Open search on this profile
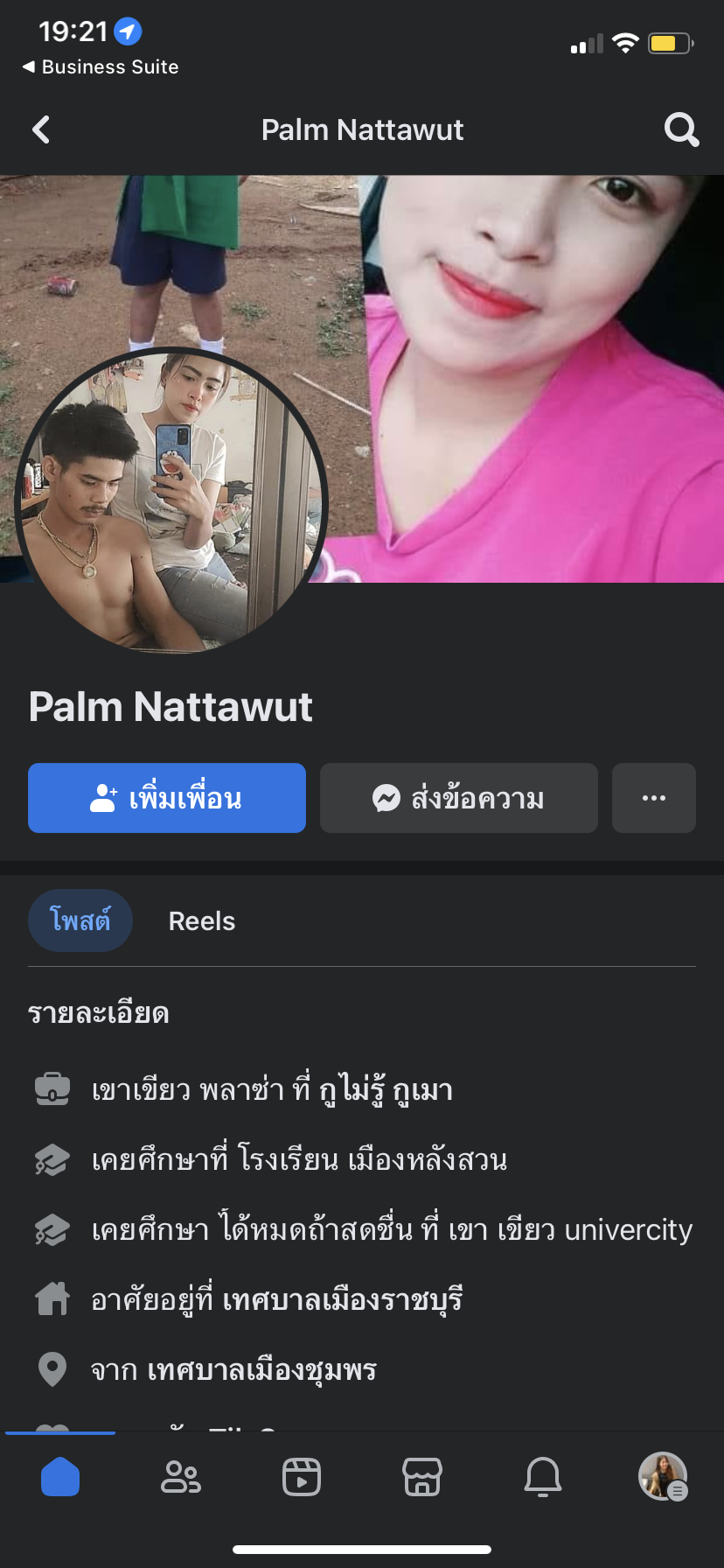This screenshot has height=1568, width=724. pyautogui.click(x=681, y=130)
